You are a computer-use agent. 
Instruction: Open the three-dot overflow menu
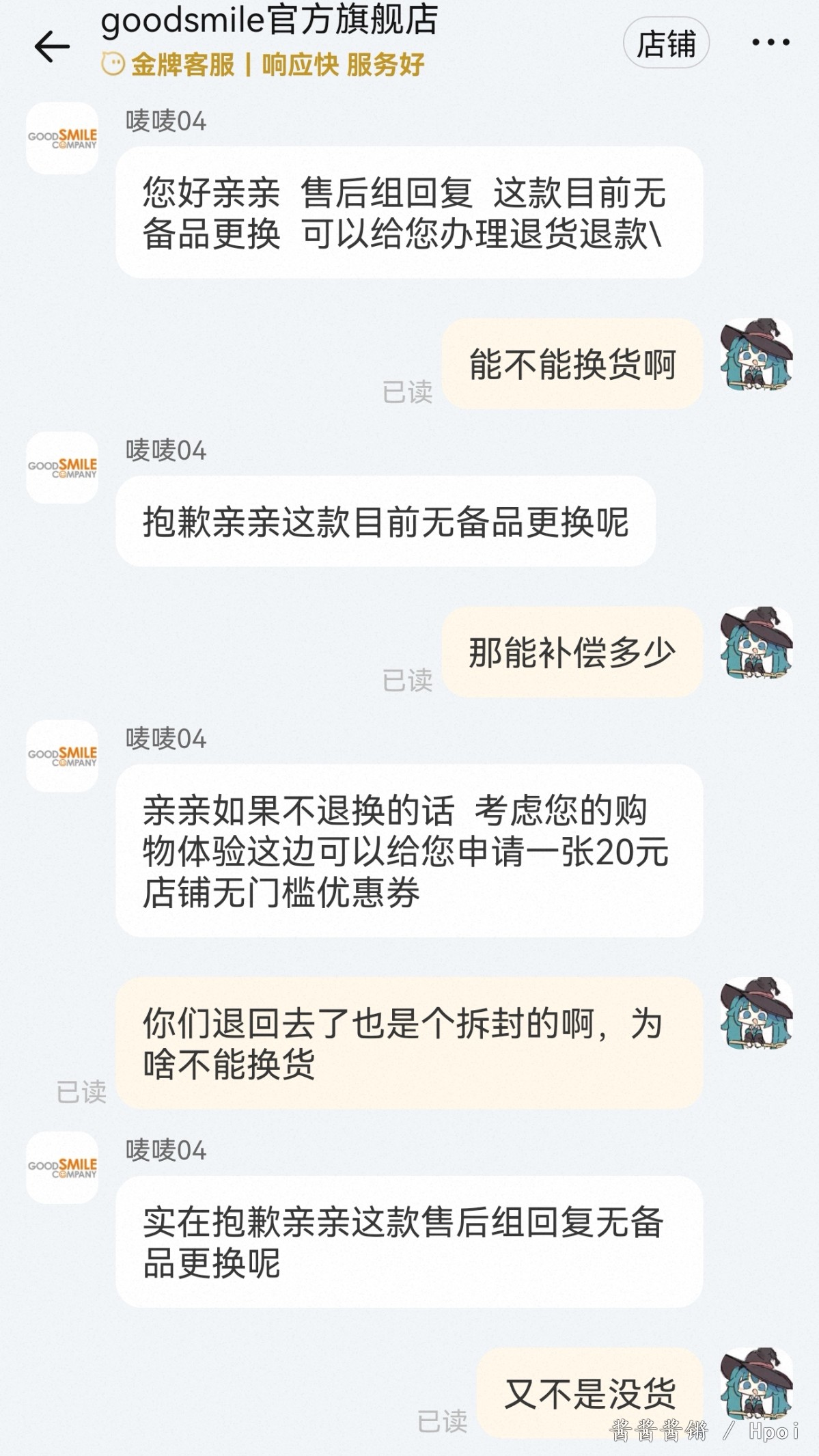pyautogui.click(x=771, y=42)
